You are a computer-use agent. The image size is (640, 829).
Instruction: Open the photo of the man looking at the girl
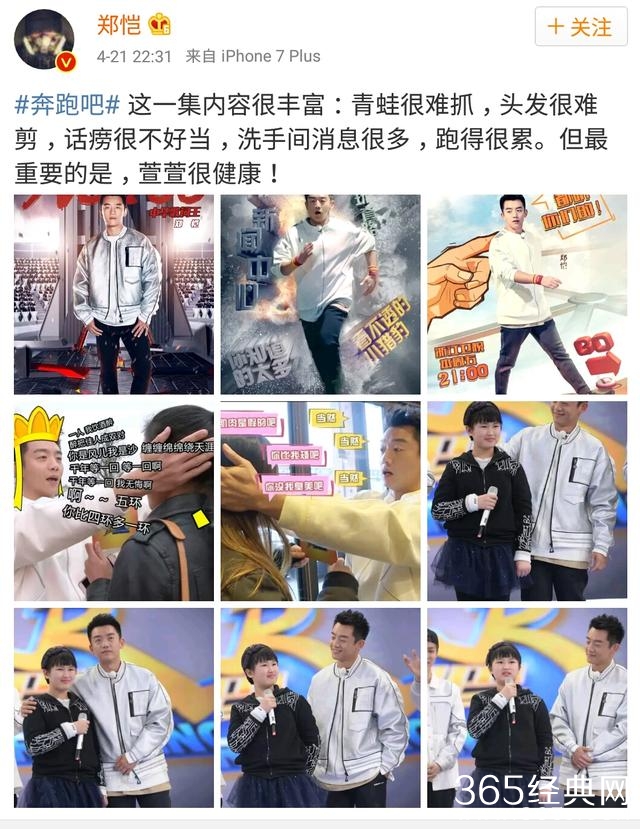tap(320, 707)
